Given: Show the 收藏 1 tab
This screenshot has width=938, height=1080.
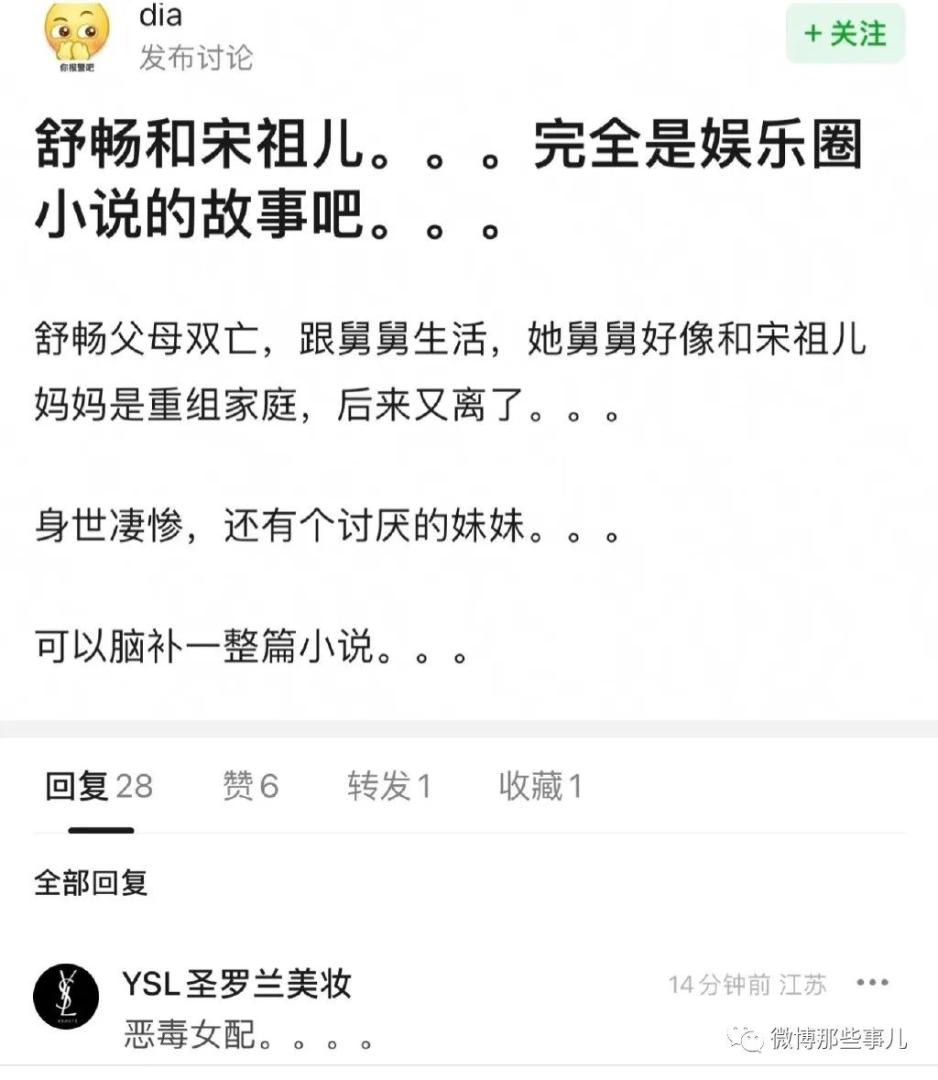Looking at the screenshot, I should (x=540, y=787).
